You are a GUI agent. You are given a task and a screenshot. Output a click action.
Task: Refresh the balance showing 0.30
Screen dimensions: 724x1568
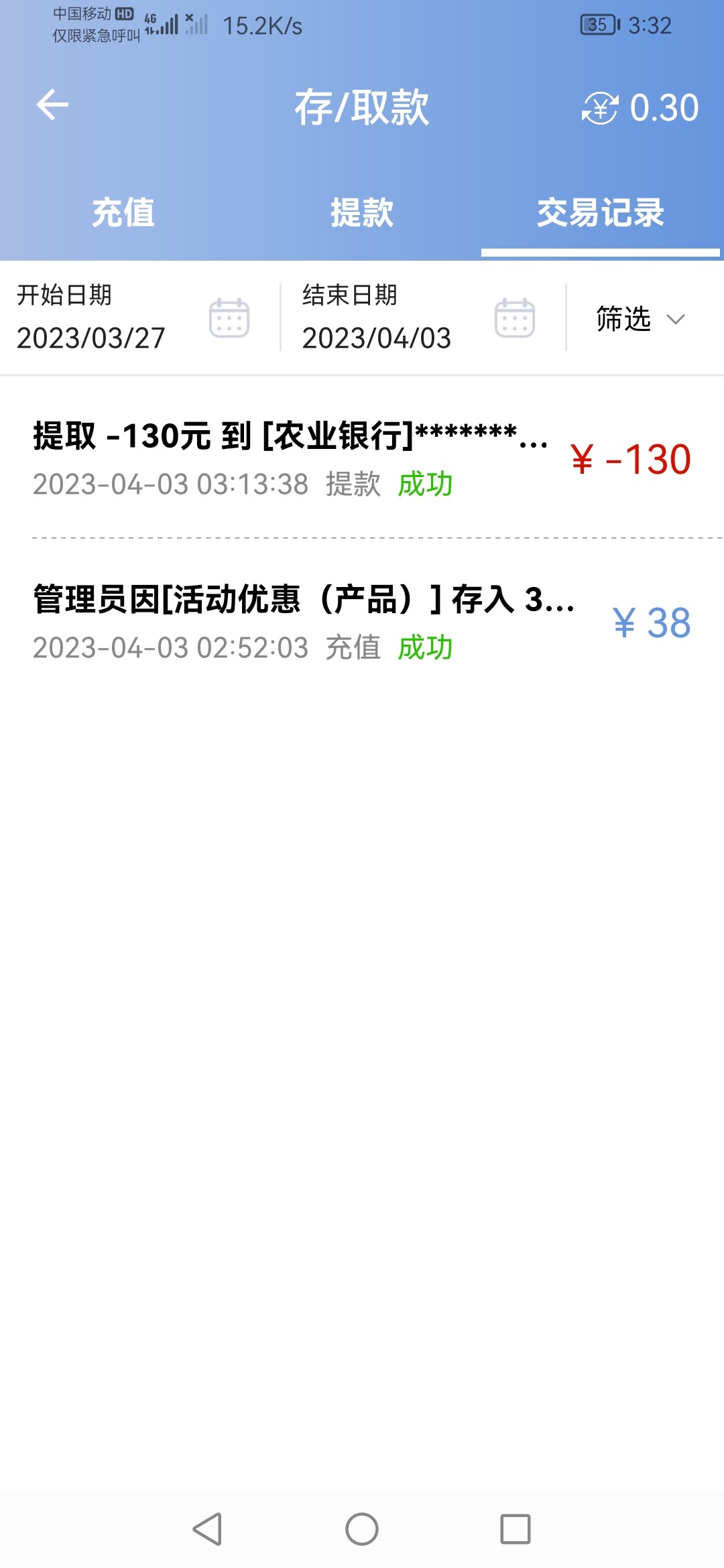click(599, 108)
